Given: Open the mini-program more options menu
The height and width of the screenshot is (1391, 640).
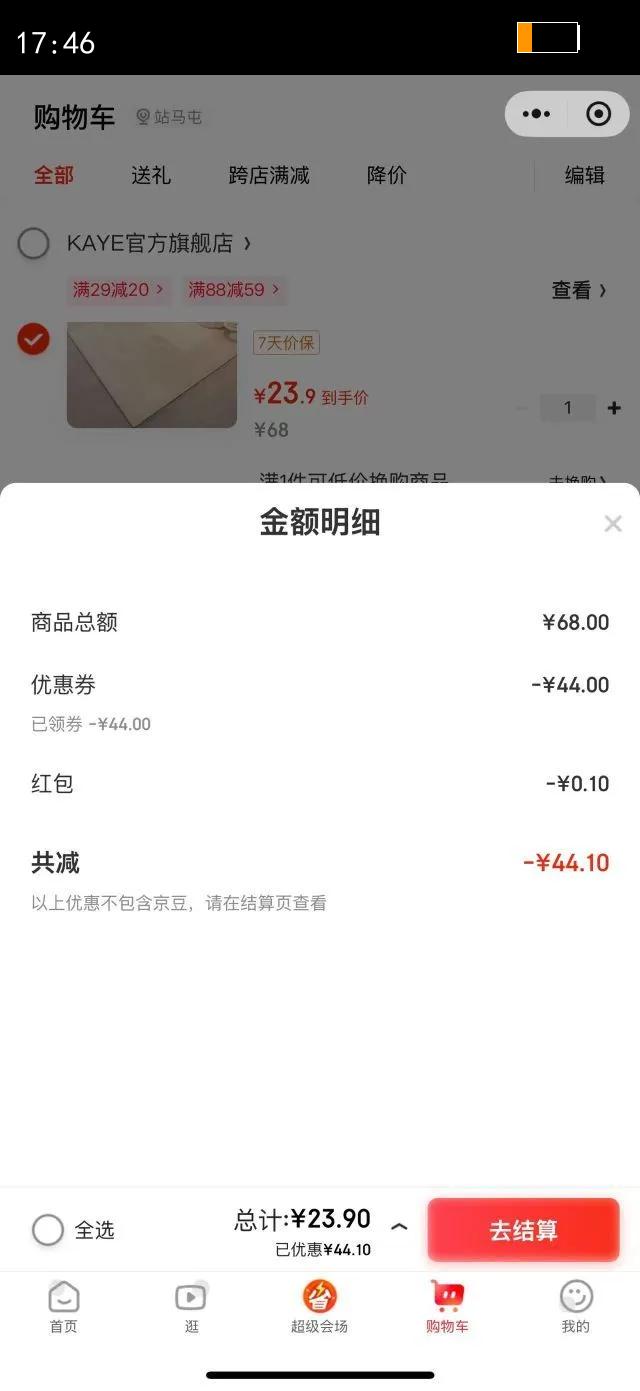Looking at the screenshot, I should tap(537, 114).
